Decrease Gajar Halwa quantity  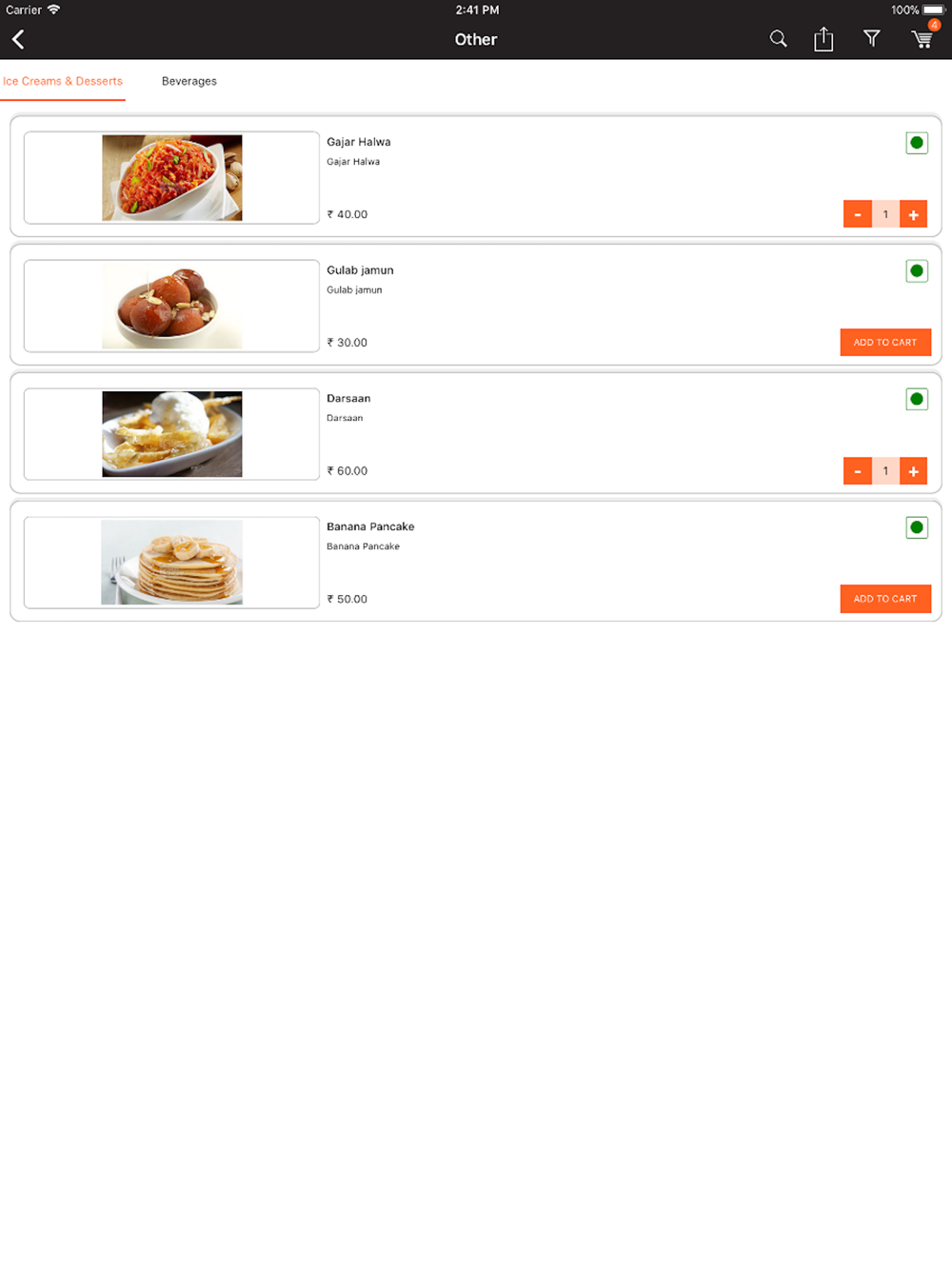click(858, 214)
